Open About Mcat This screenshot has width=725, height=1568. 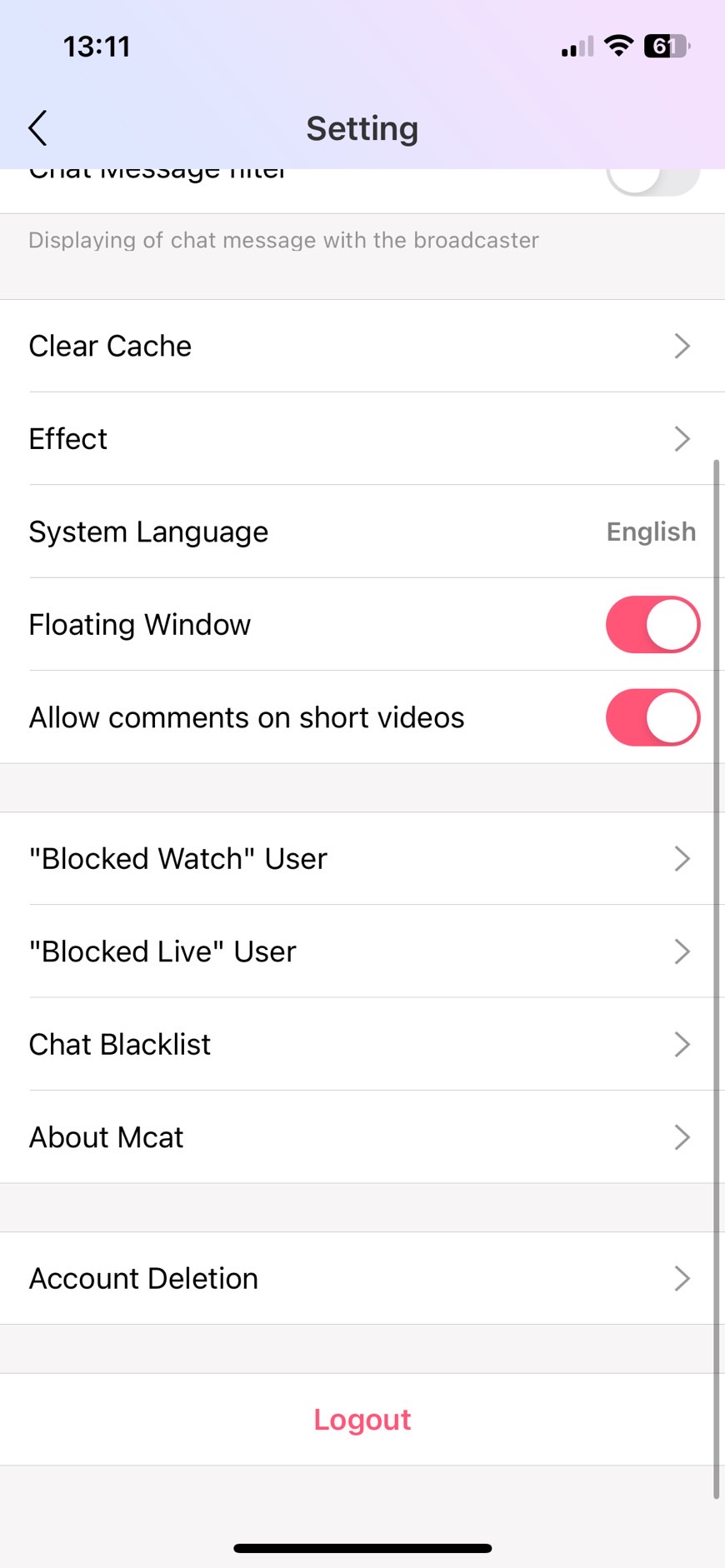click(x=362, y=1137)
